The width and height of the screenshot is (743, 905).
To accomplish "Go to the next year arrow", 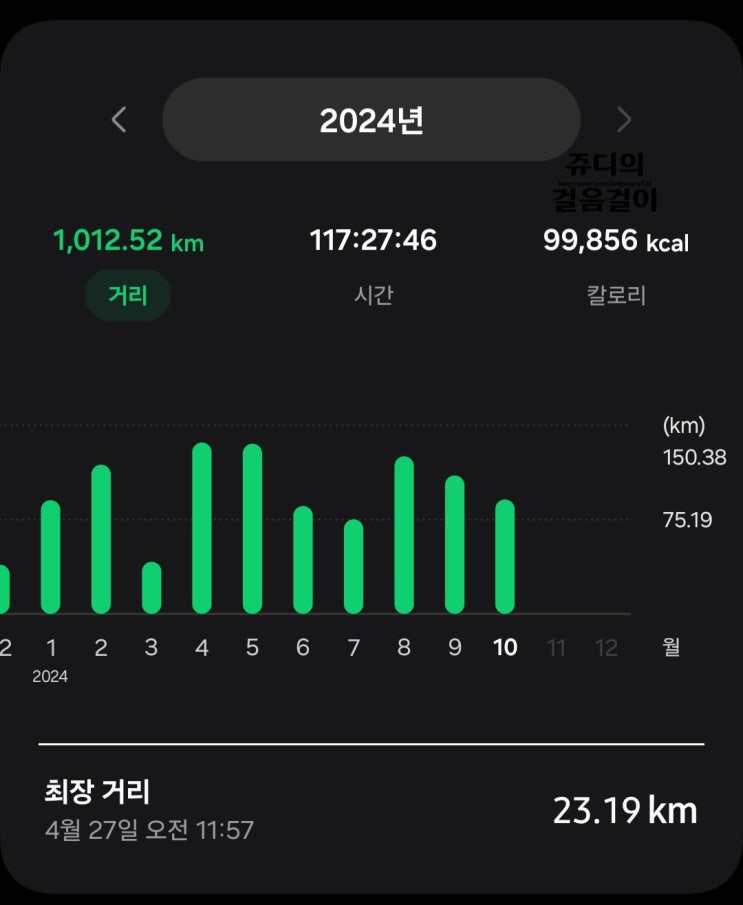I will coord(624,119).
